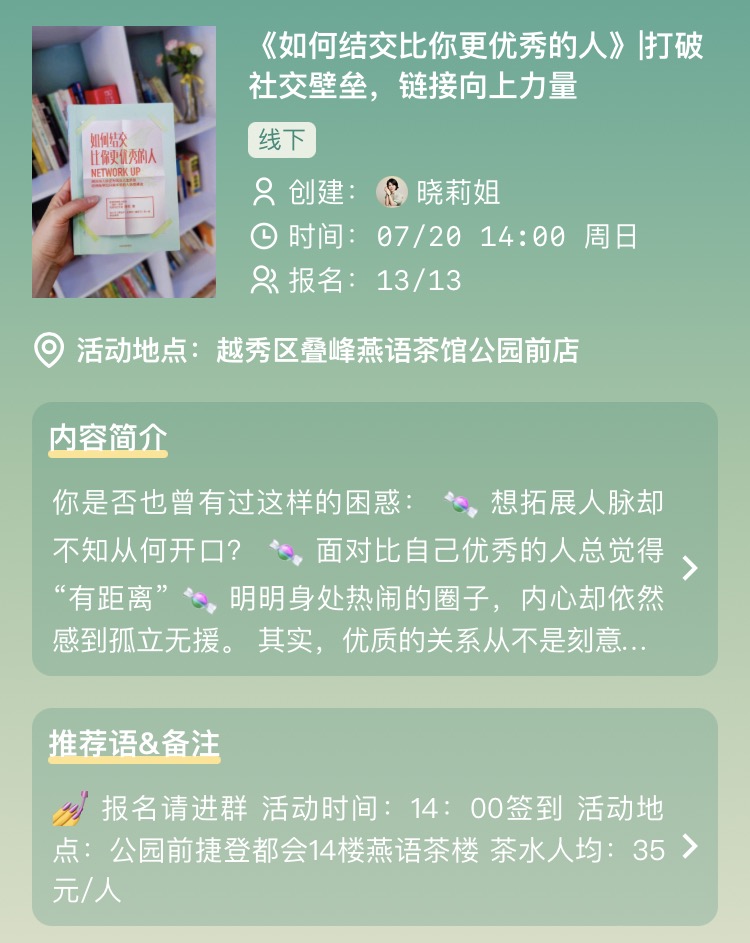View the event book cover image
The image size is (750, 943).
(124, 162)
